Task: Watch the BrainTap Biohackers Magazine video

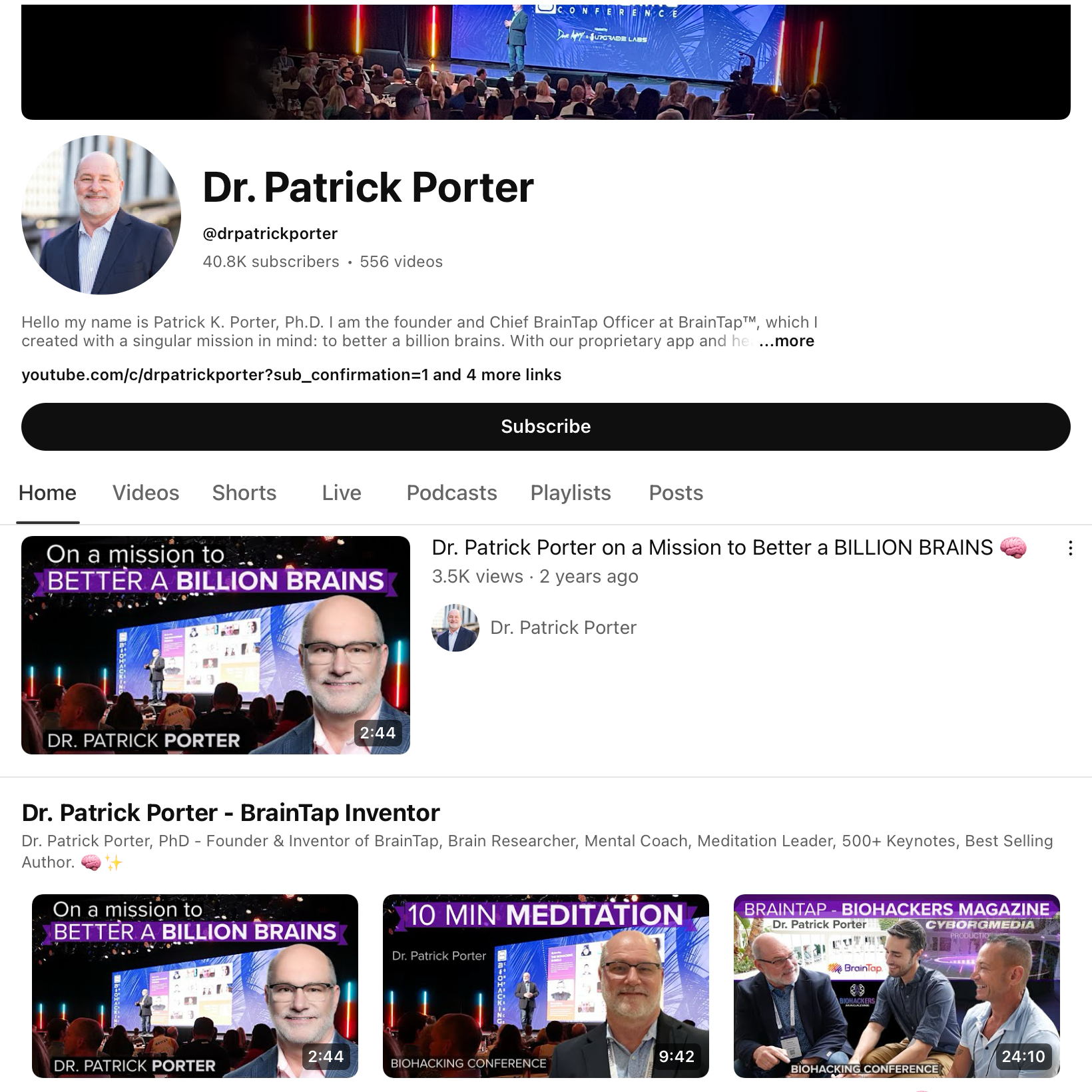Action: click(x=896, y=985)
